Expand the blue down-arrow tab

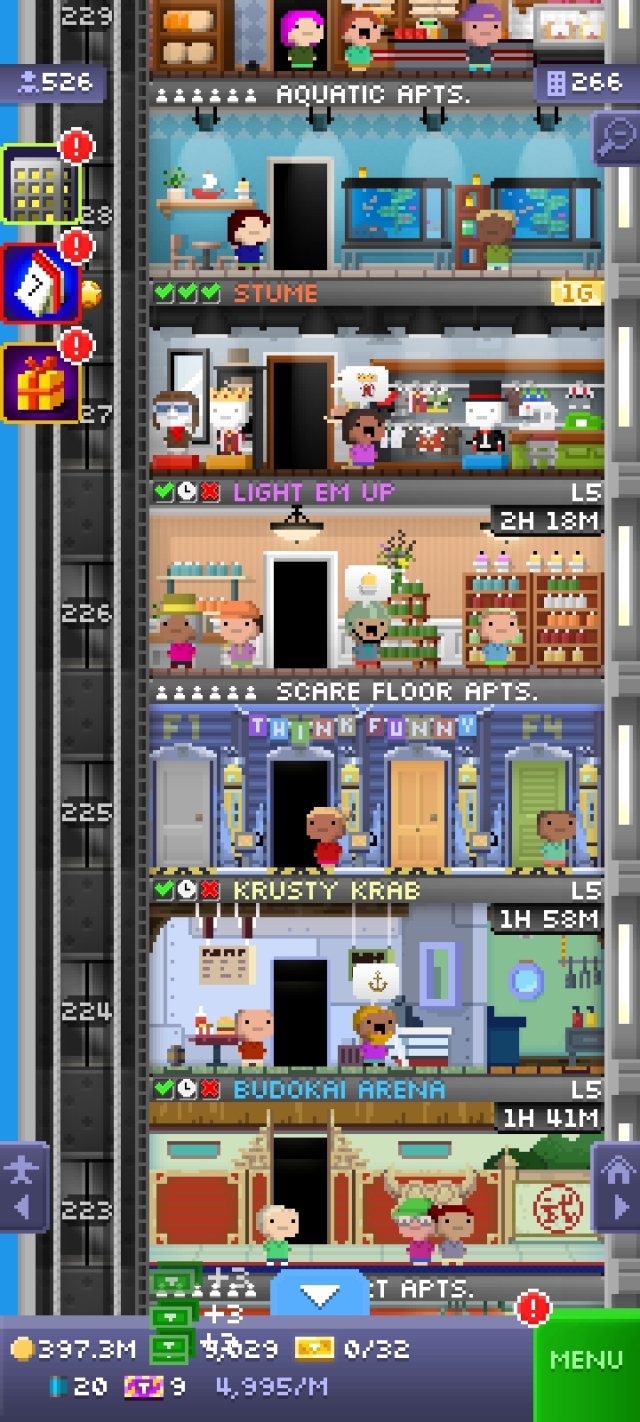coord(320,1296)
